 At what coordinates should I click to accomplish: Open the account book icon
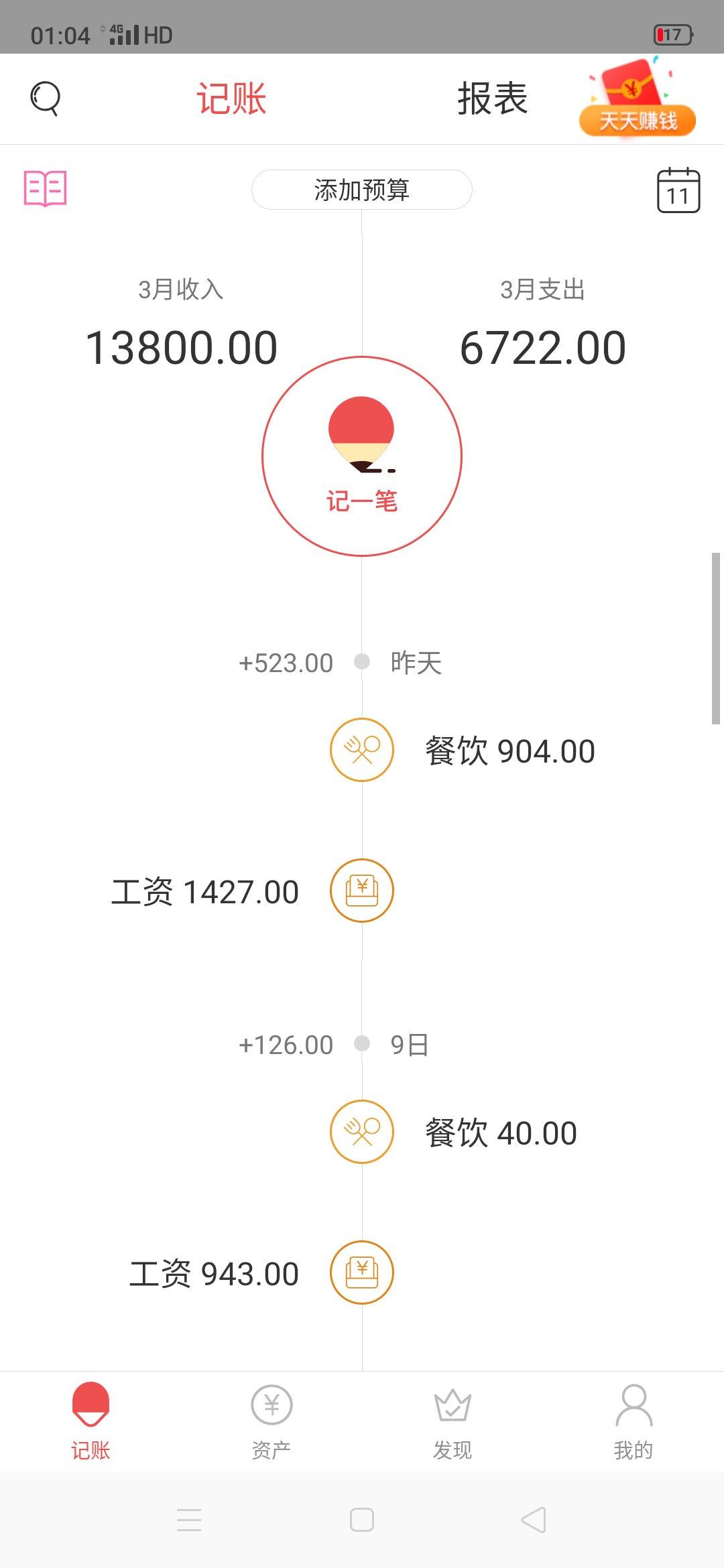46,188
